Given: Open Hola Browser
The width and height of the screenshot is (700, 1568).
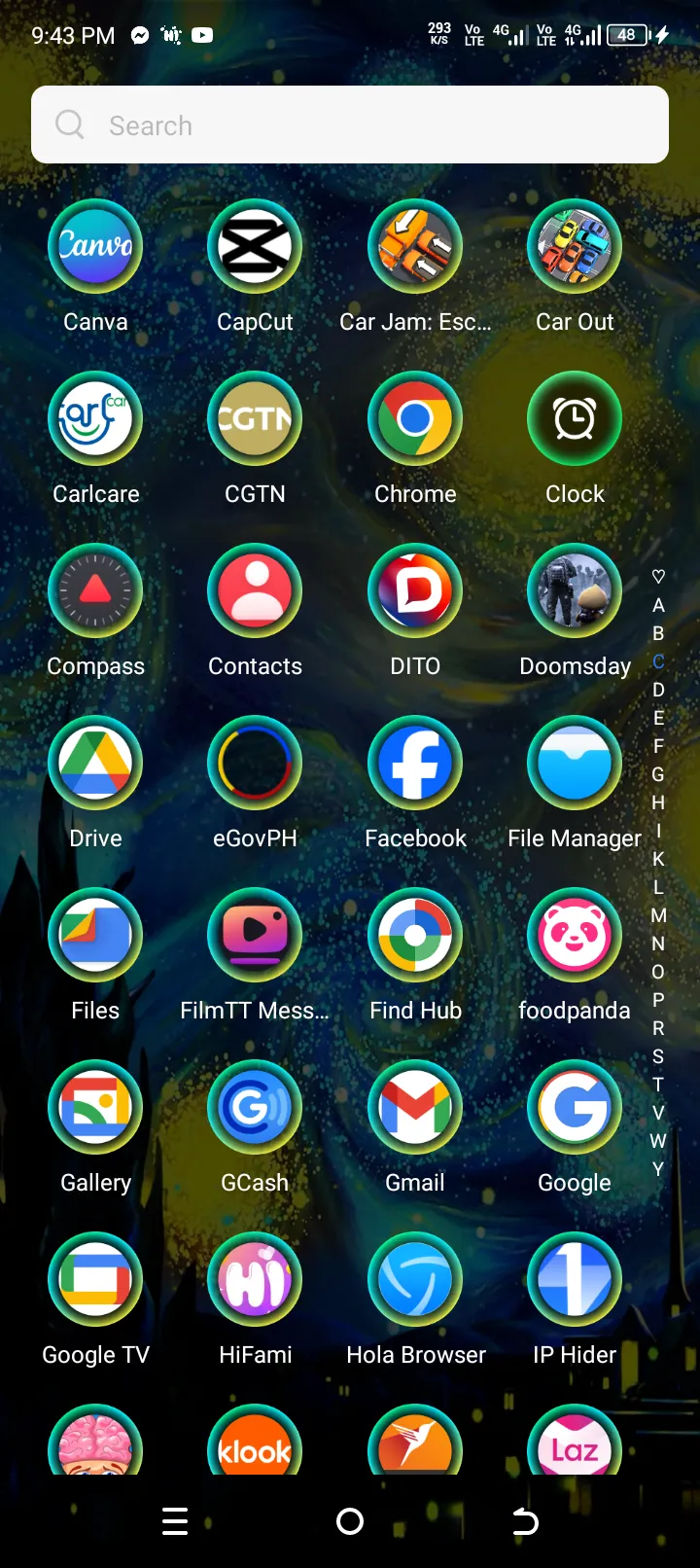Looking at the screenshot, I should pos(415,1280).
